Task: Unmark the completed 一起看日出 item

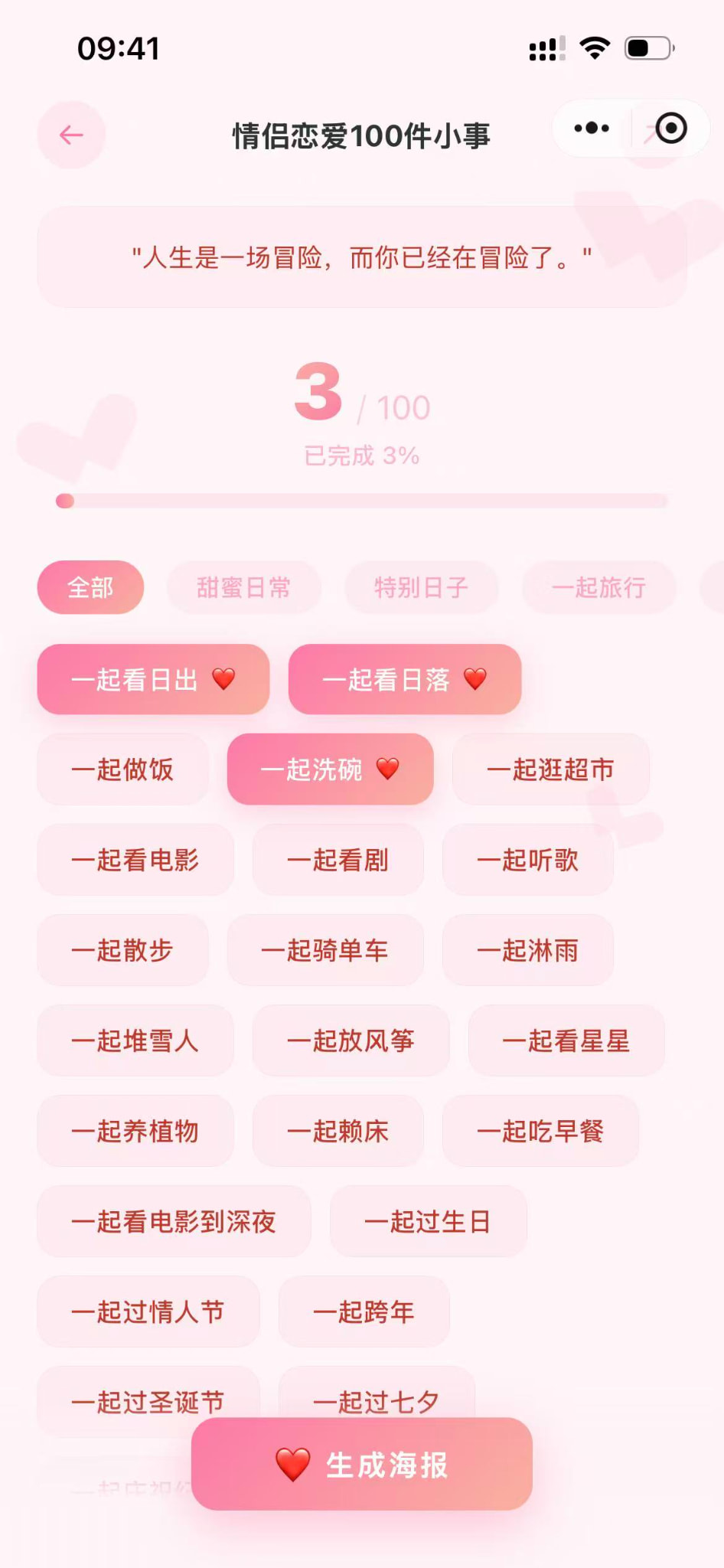Action: point(153,679)
